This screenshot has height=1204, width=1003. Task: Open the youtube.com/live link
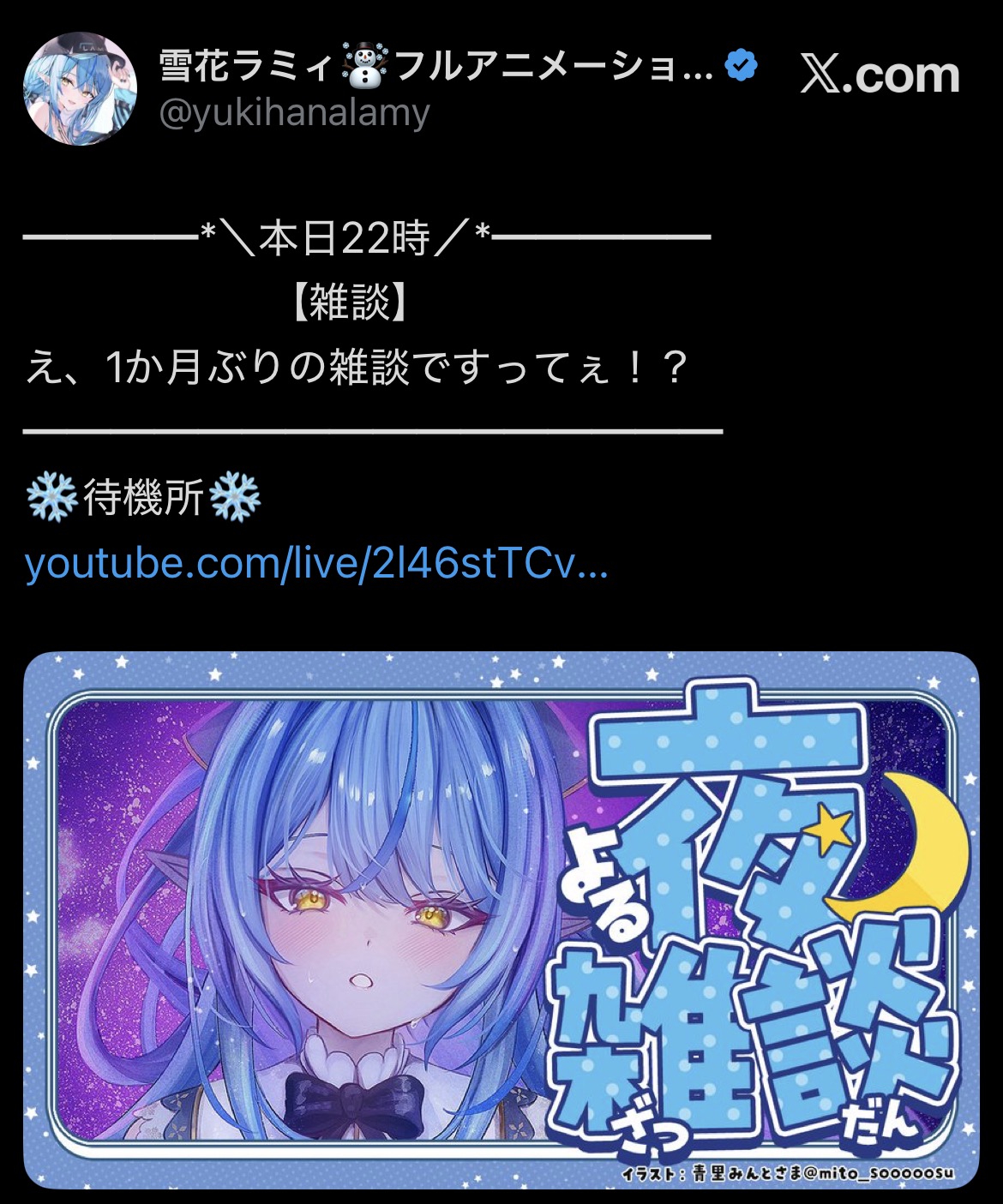tap(315, 565)
